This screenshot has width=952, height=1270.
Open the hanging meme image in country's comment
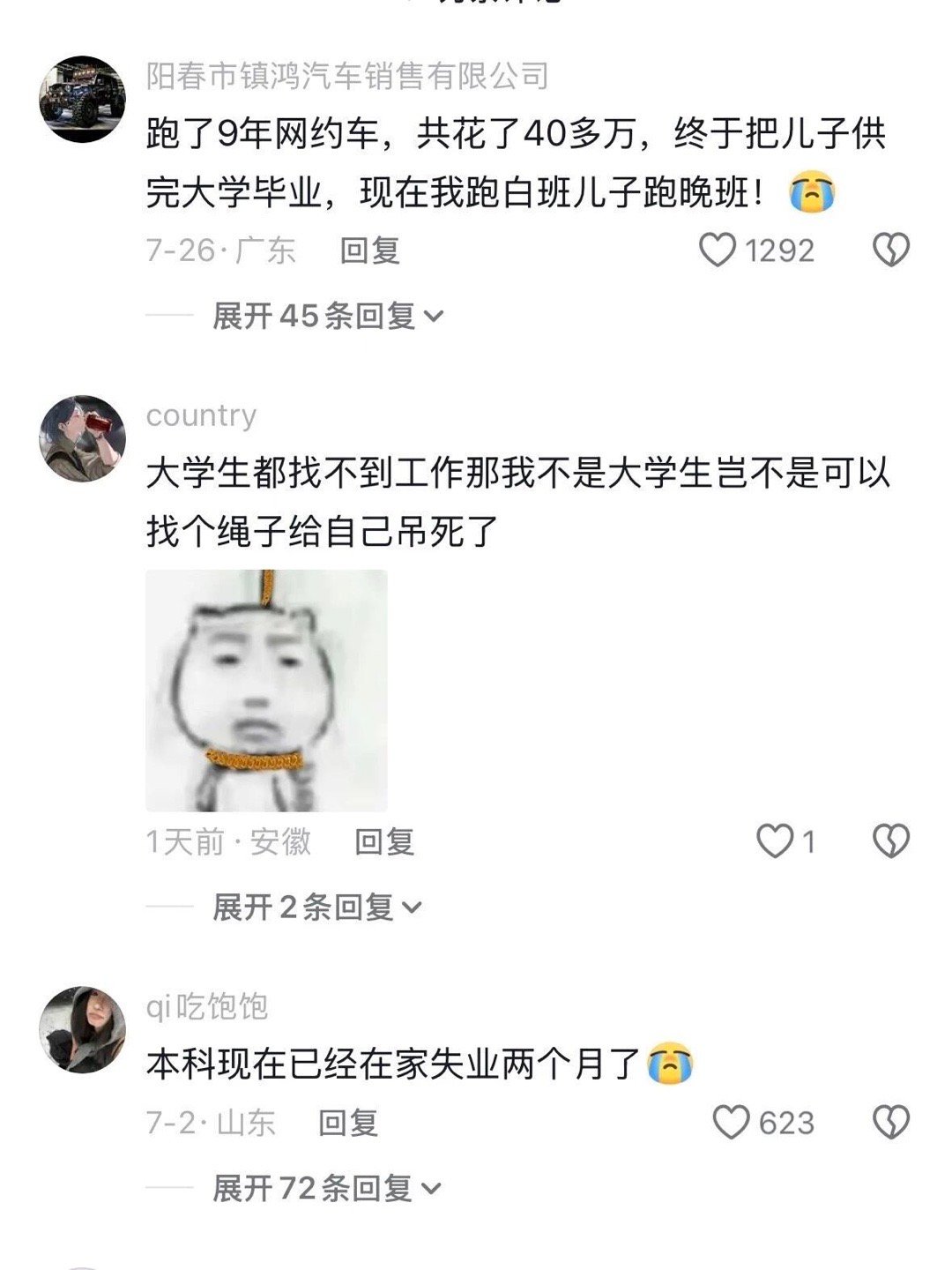click(x=269, y=692)
